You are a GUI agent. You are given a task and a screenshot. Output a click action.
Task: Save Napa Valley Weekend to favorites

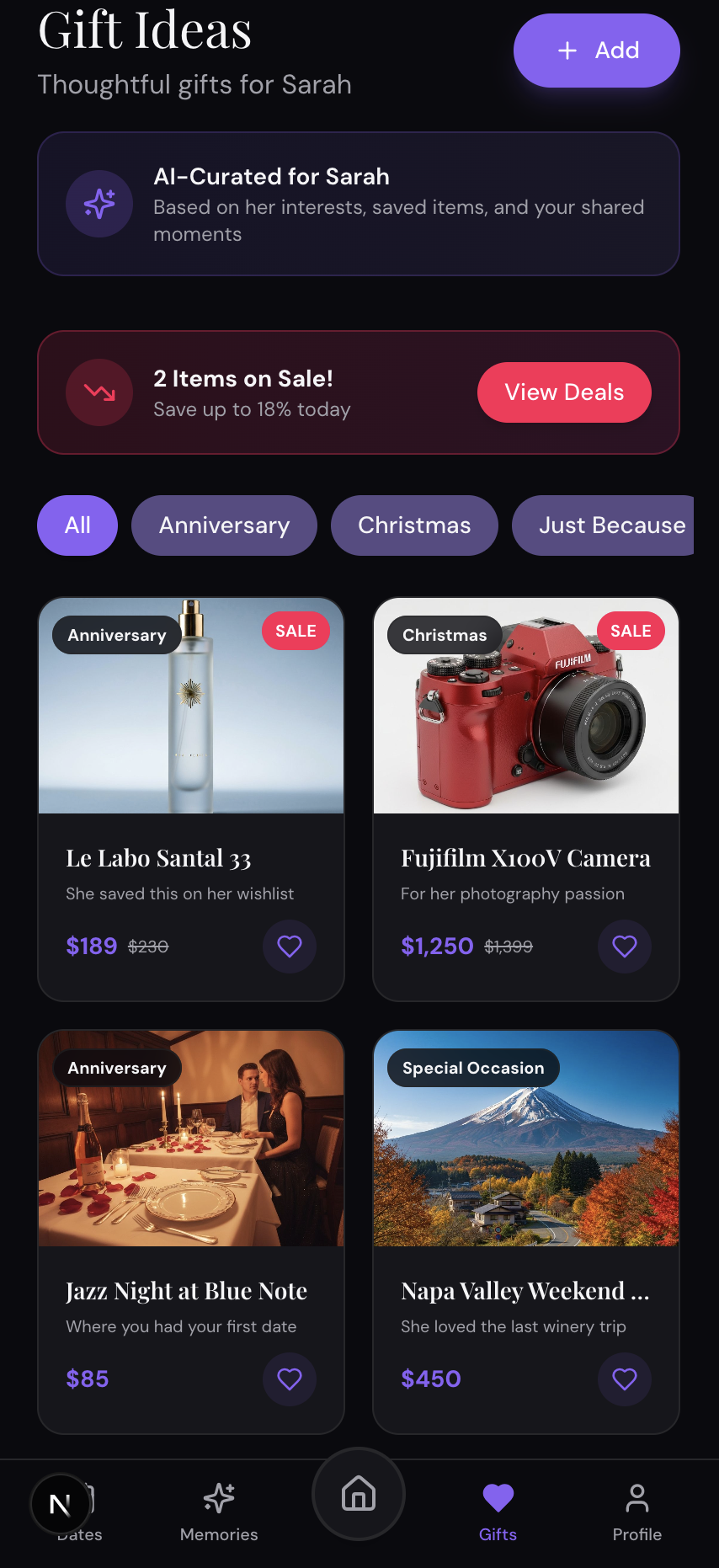pos(624,1379)
